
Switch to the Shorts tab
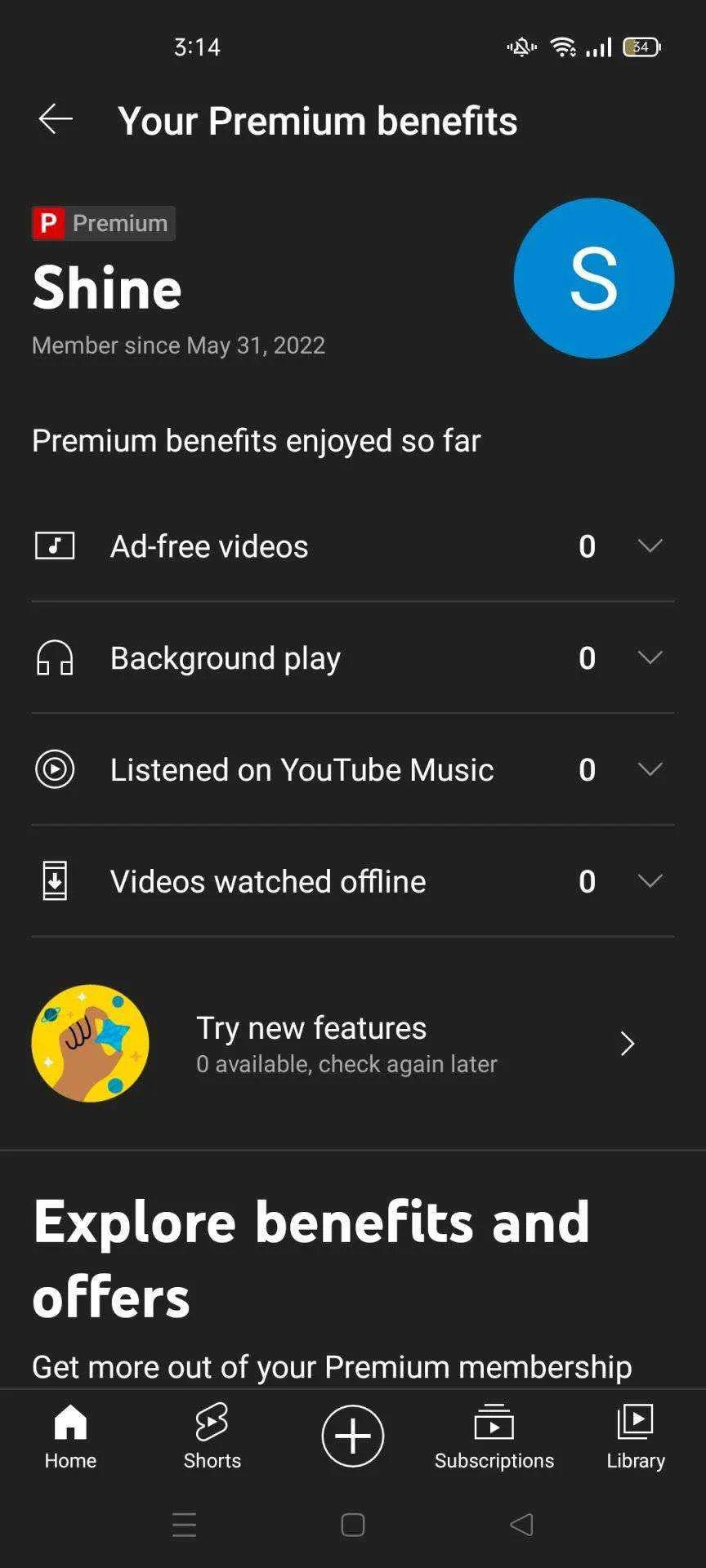point(212,1437)
